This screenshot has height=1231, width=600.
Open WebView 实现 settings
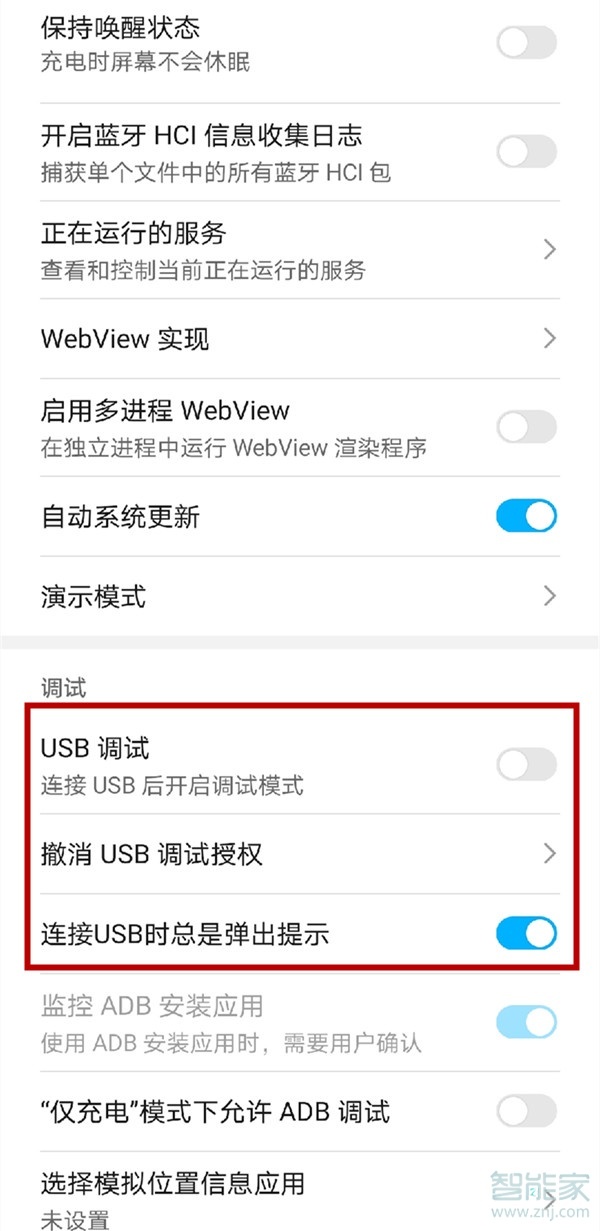300,338
